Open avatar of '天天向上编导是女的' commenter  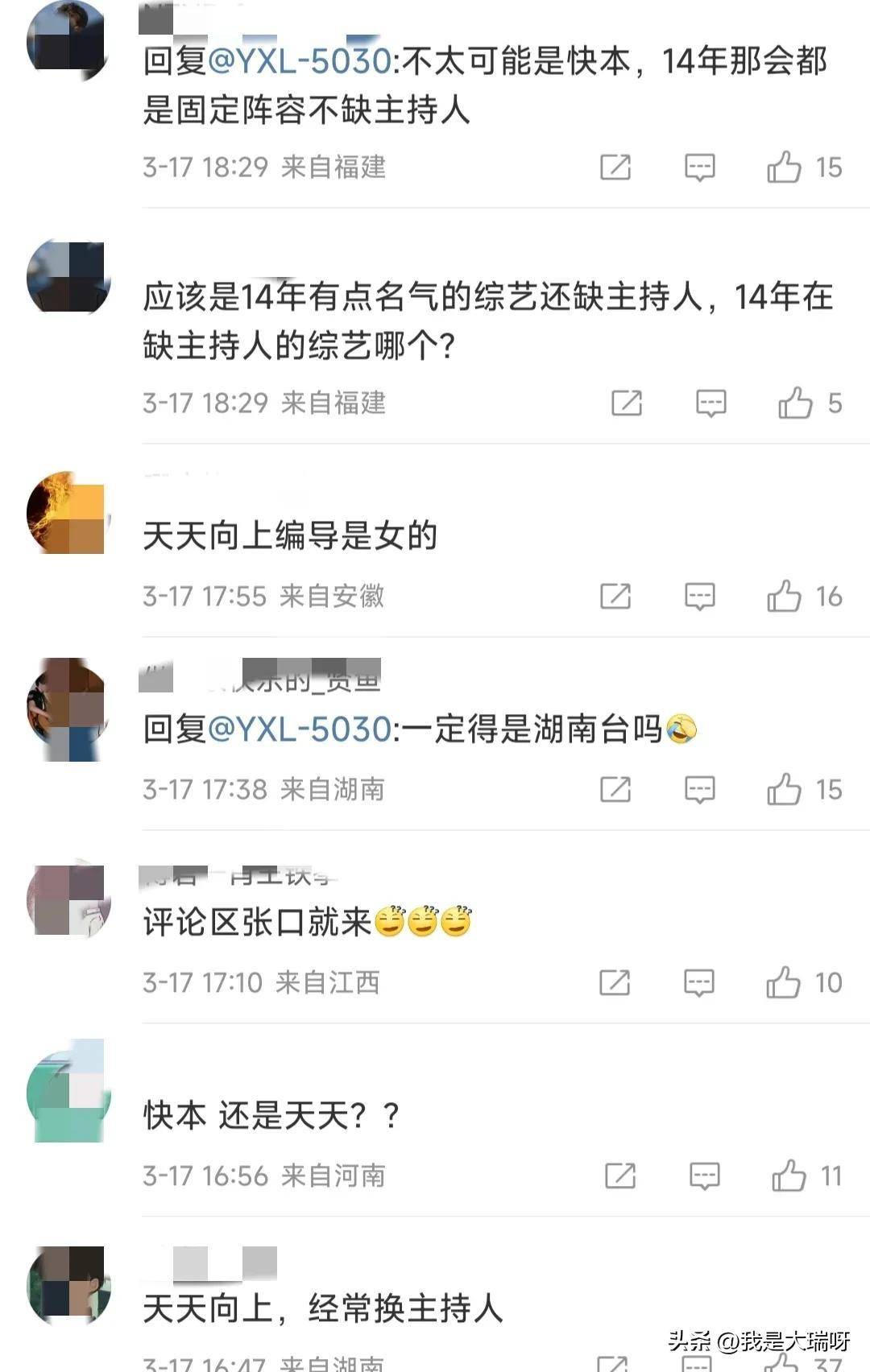(x=68, y=513)
